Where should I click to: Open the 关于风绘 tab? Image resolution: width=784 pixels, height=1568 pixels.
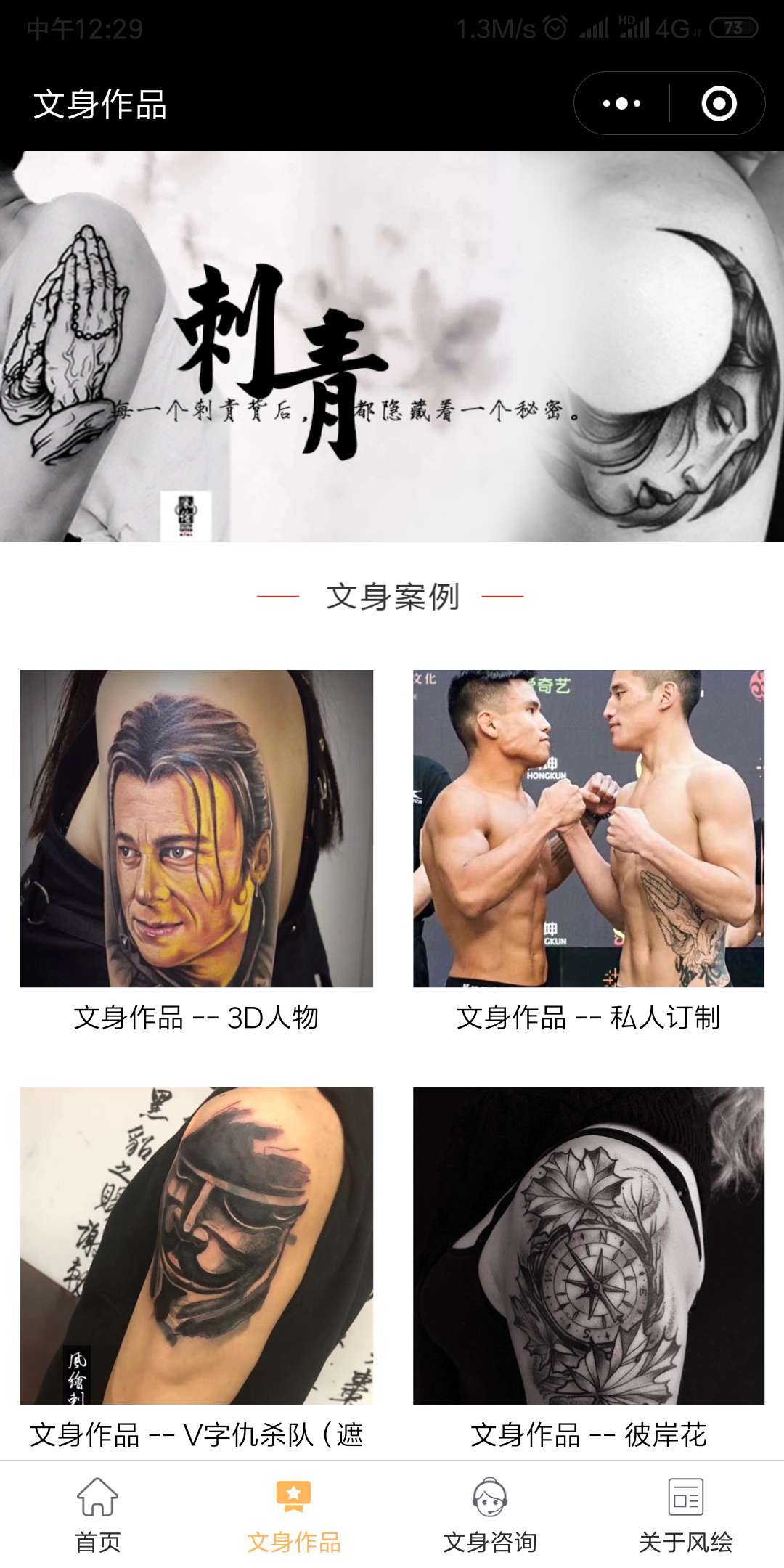click(686, 1515)
